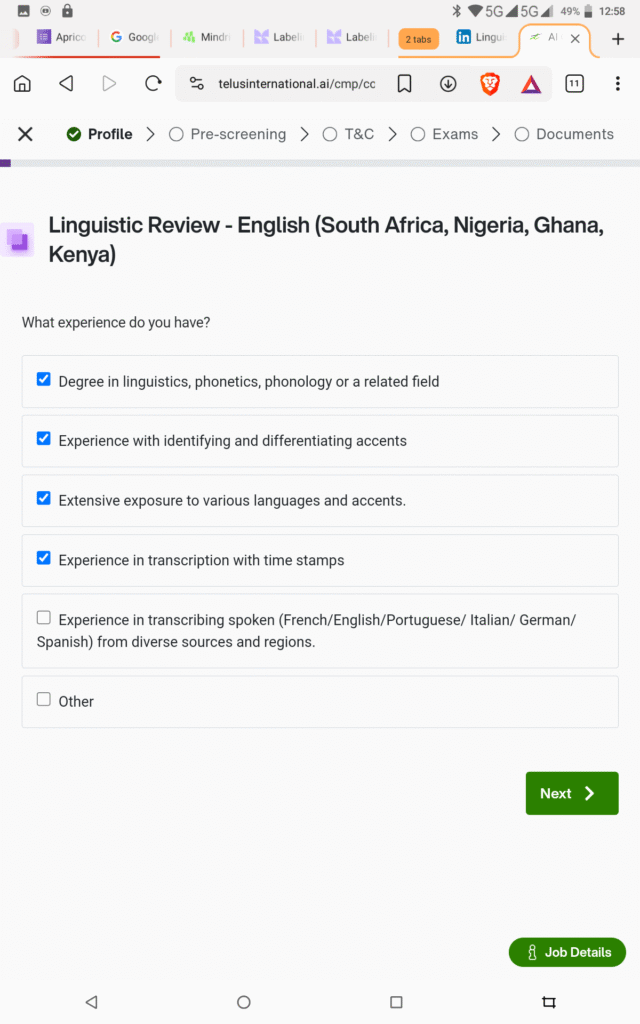Open the 2 tabs group
The width and height of the screenshot is (640, 1024).
[418, 39]
